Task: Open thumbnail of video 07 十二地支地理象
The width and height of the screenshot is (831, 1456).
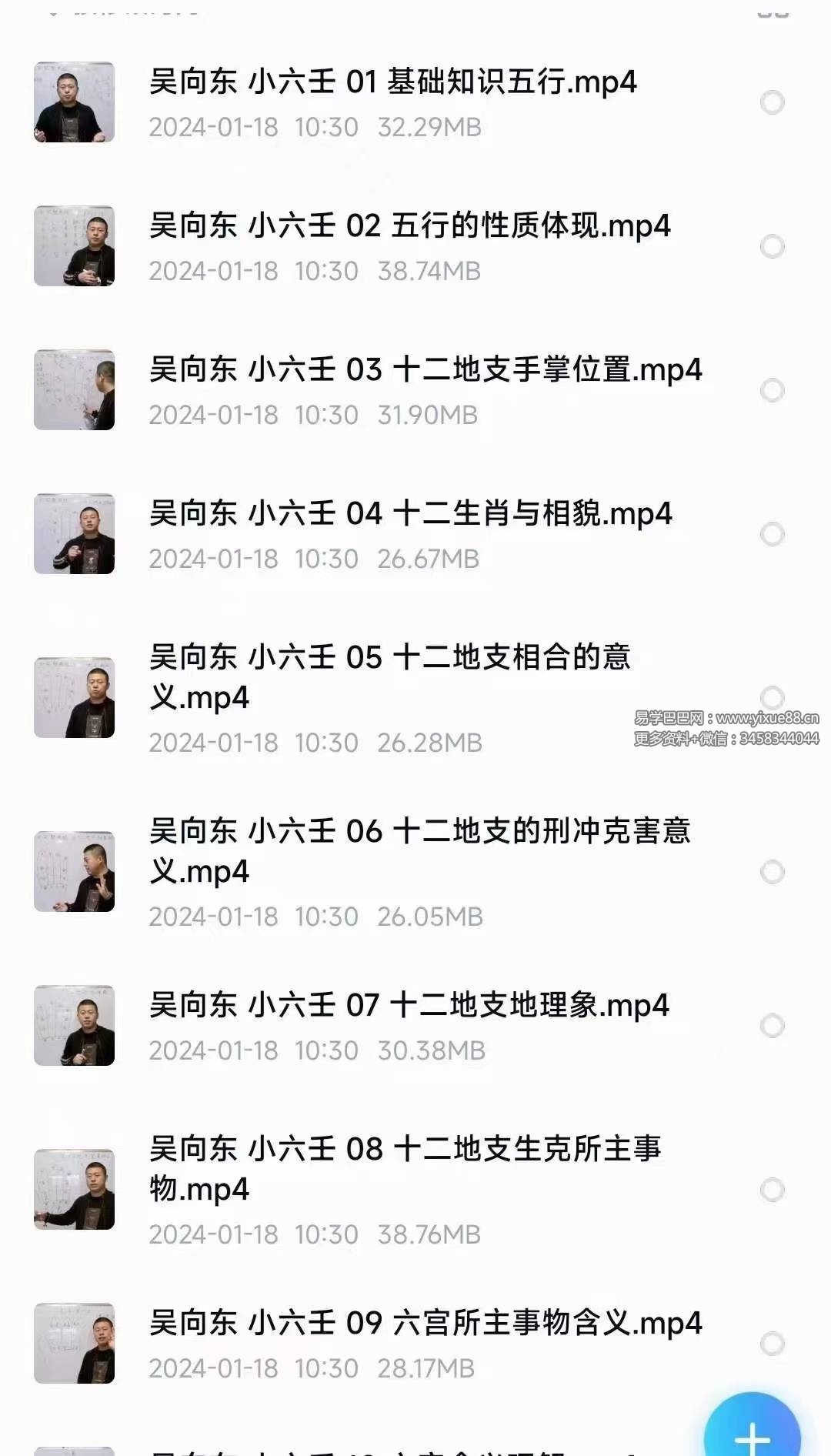Action: pyautogui.click(x=73, y=1024)
